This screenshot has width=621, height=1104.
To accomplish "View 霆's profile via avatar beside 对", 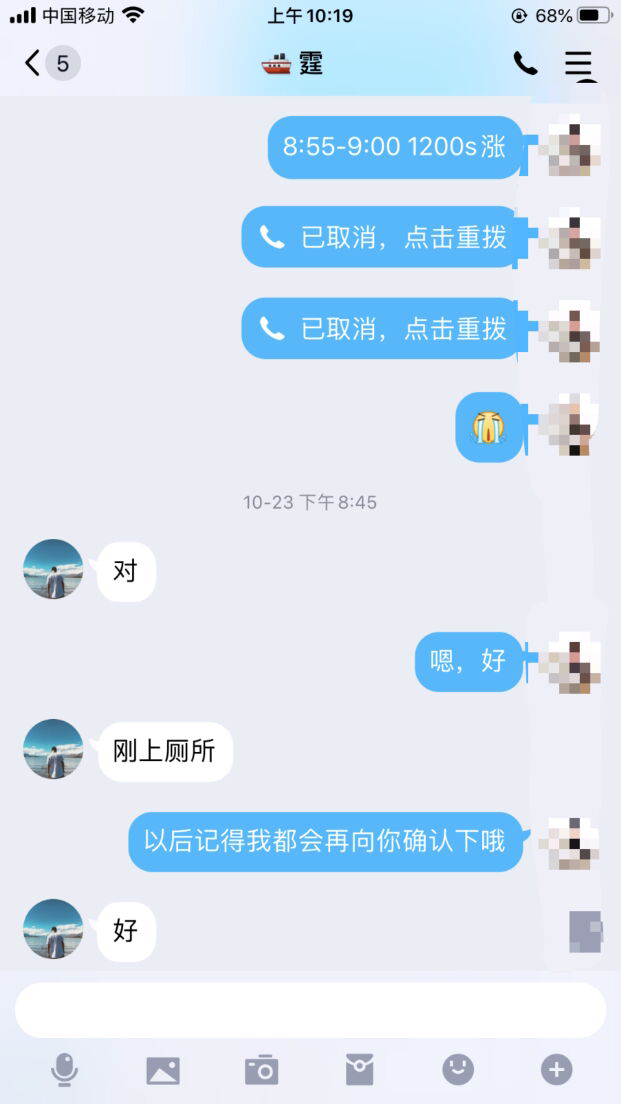I will point(53,570).
